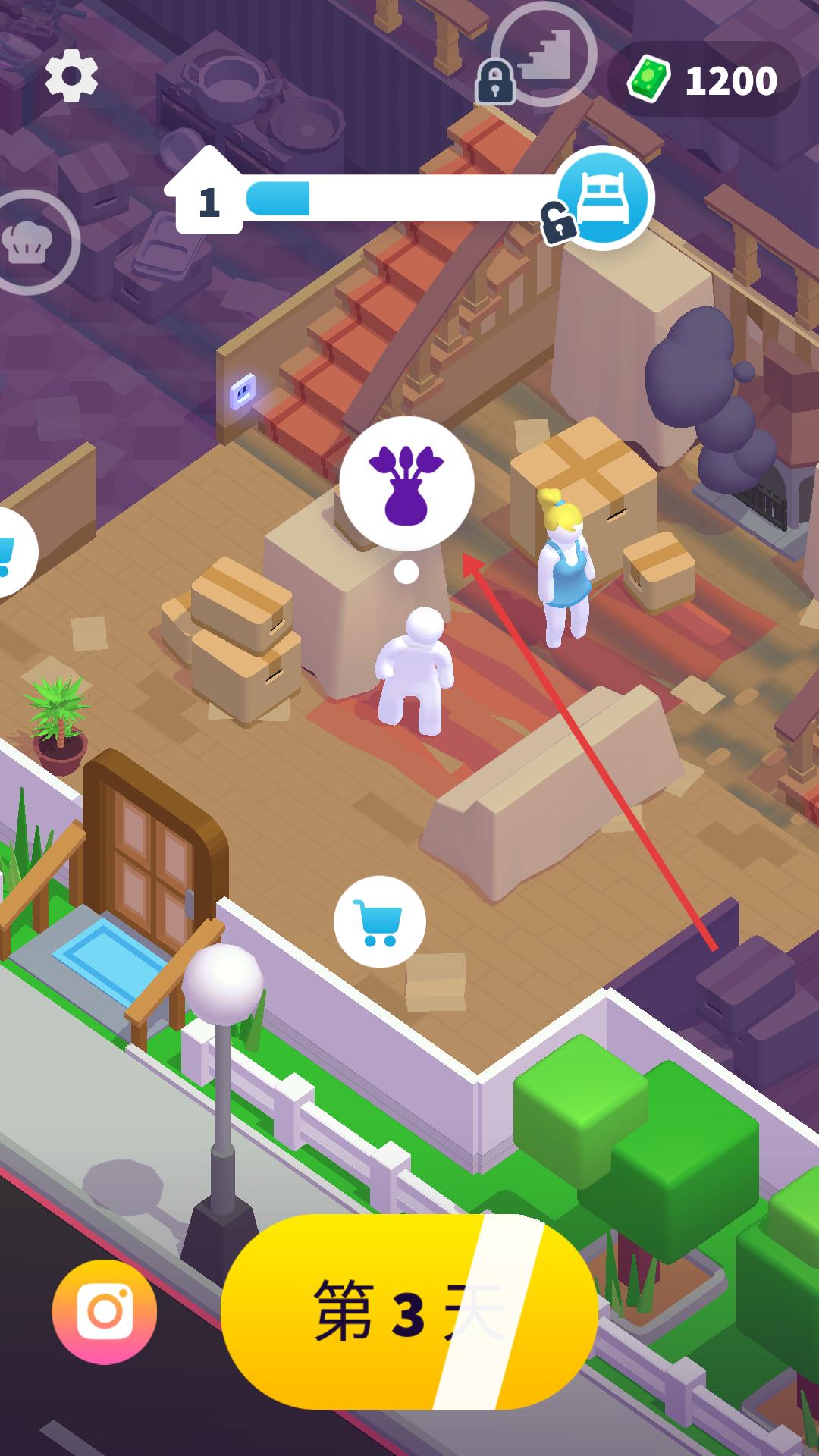Open the camera screenshot button
Viewport: 819px width, 1456px height.
coord(105,1312)
